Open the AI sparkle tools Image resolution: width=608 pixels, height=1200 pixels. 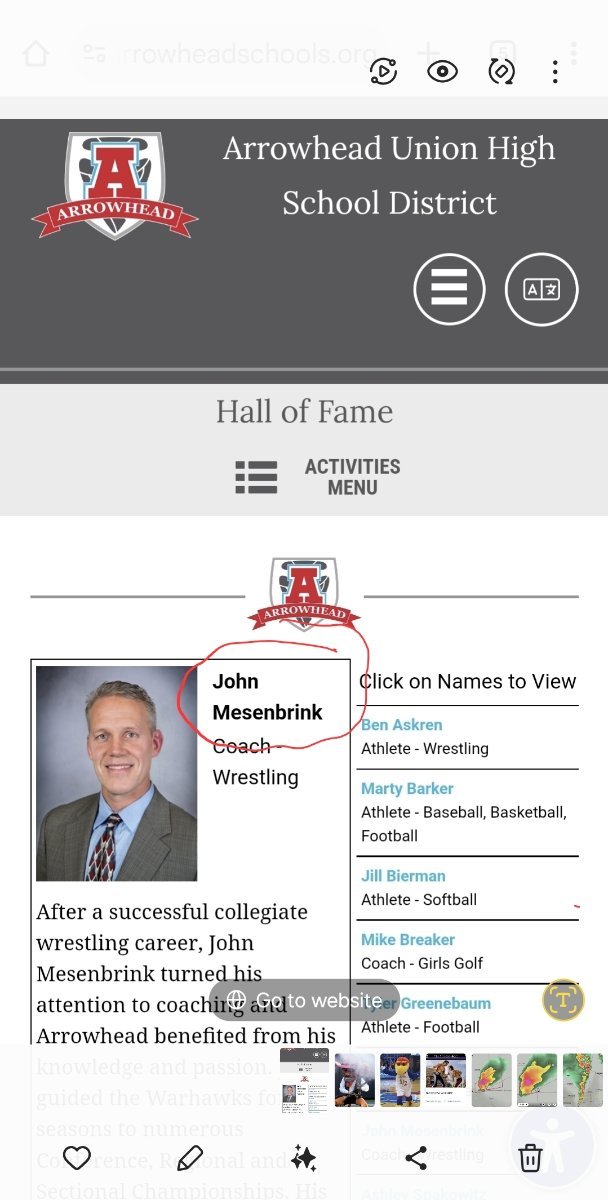tap(304, 1158)
